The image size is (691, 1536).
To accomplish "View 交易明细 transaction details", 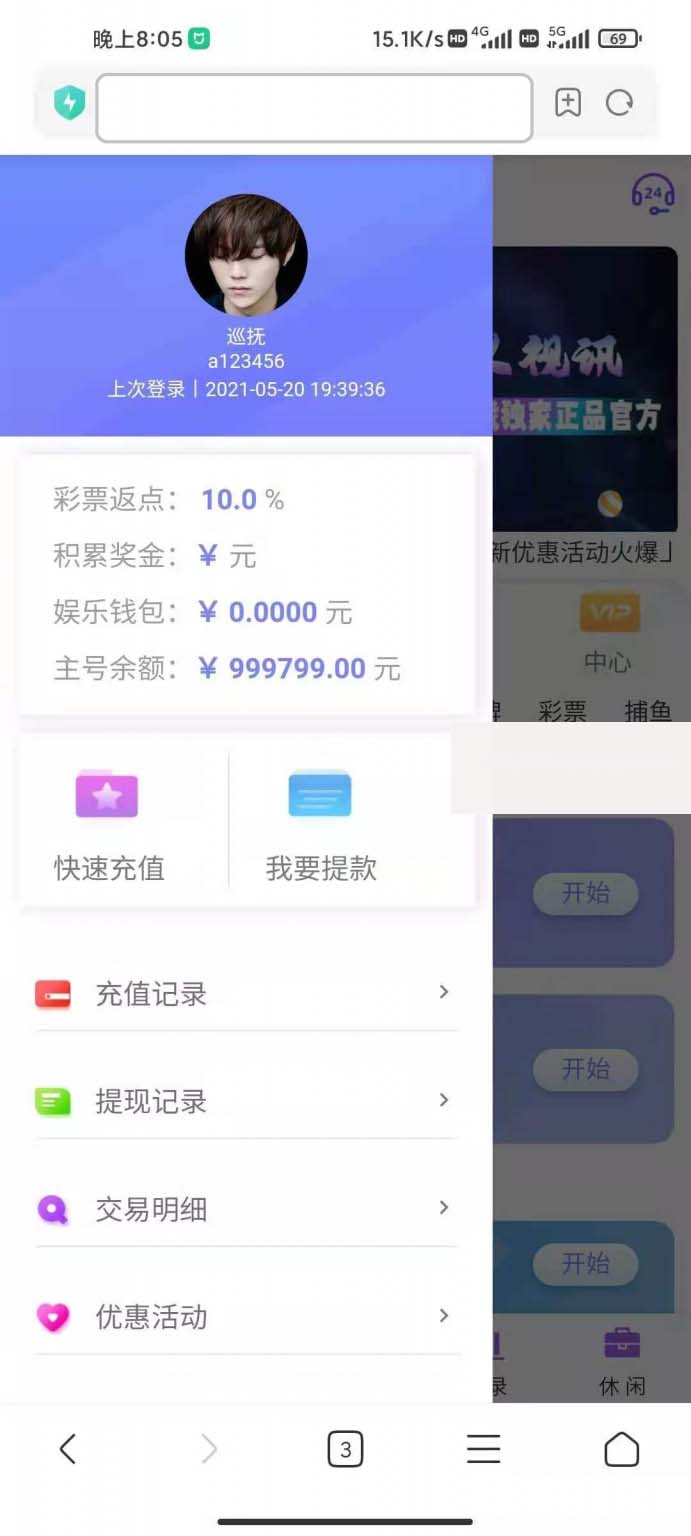I will [x=245, y=1210].
